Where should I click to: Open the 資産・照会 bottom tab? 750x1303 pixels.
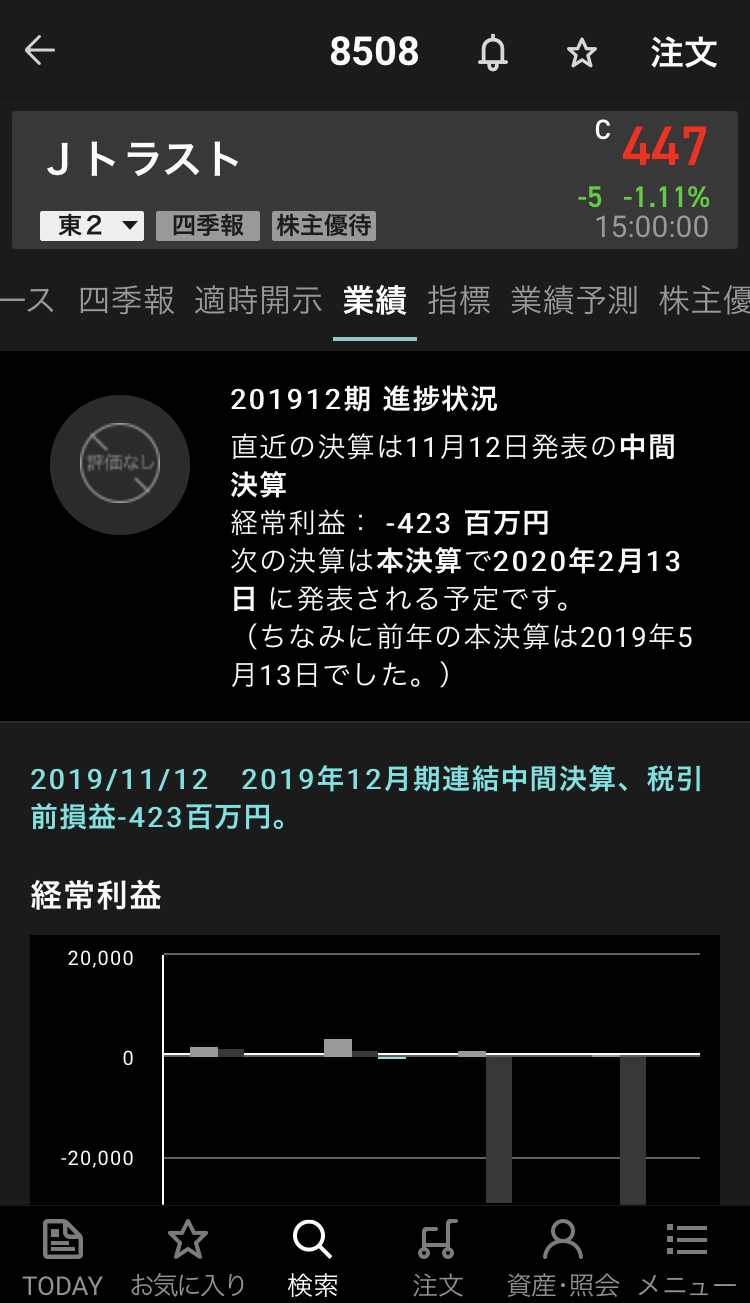pos(563,1256)
